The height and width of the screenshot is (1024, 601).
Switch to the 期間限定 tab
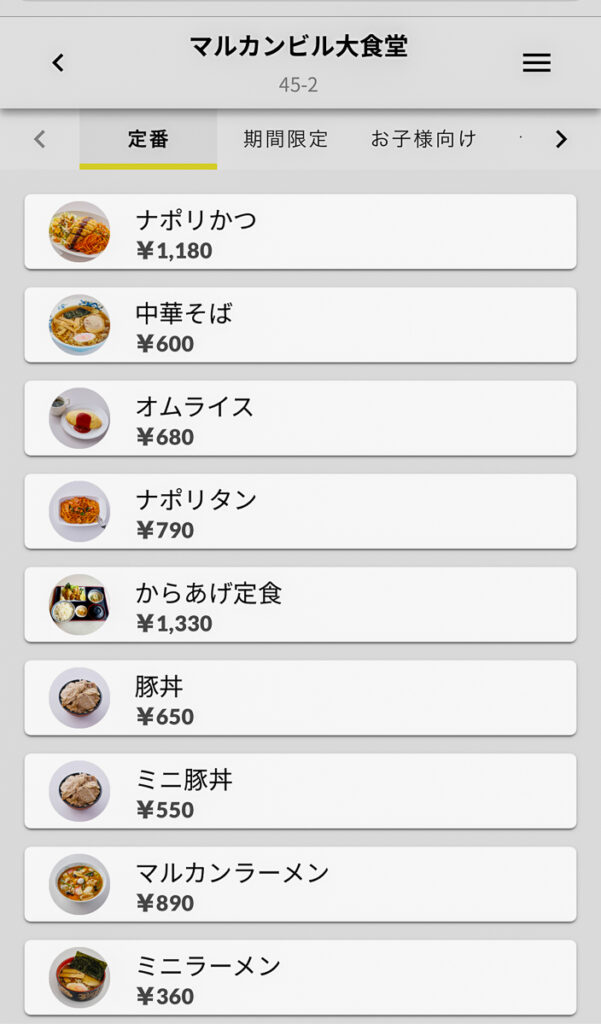pyautogui.click(x=285, y=139)
